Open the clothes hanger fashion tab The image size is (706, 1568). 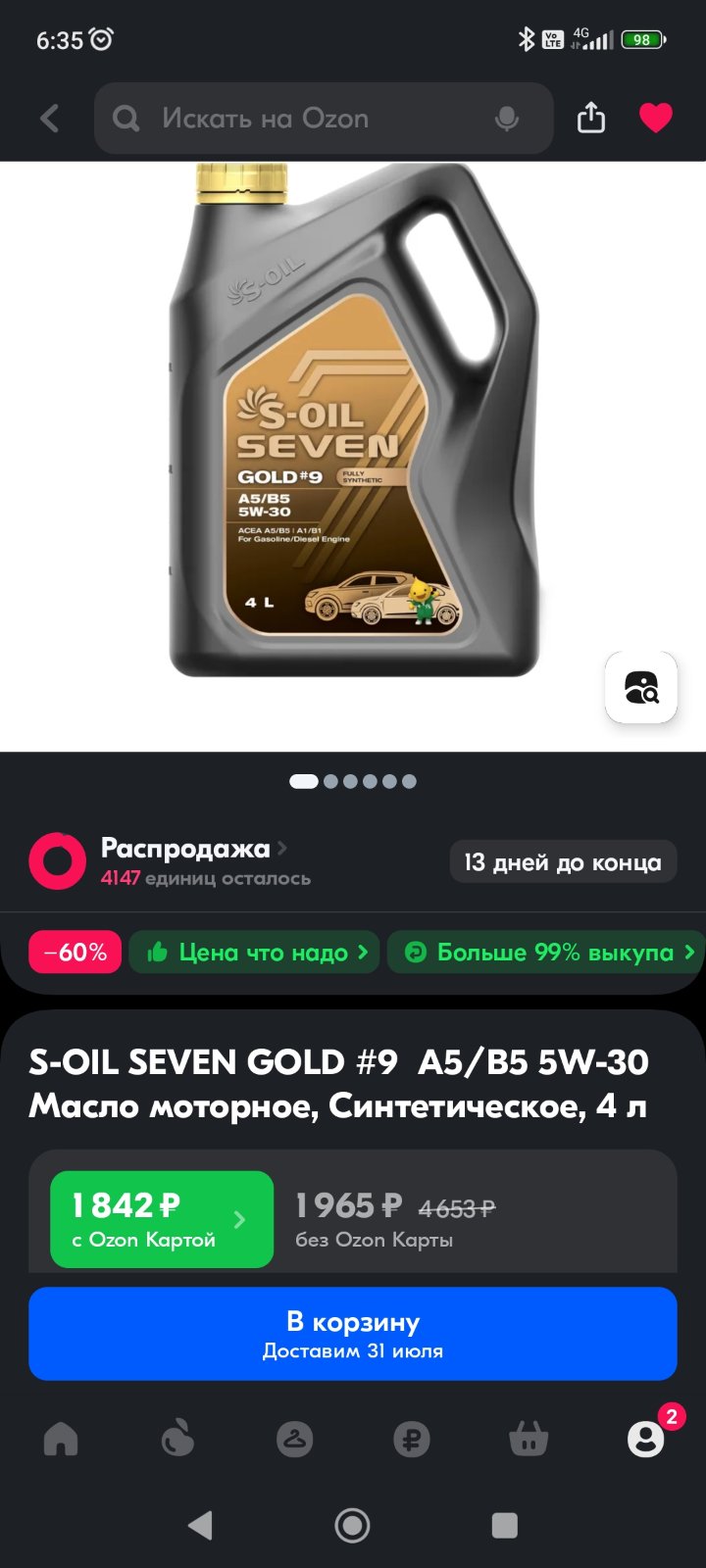point(294,1439)
